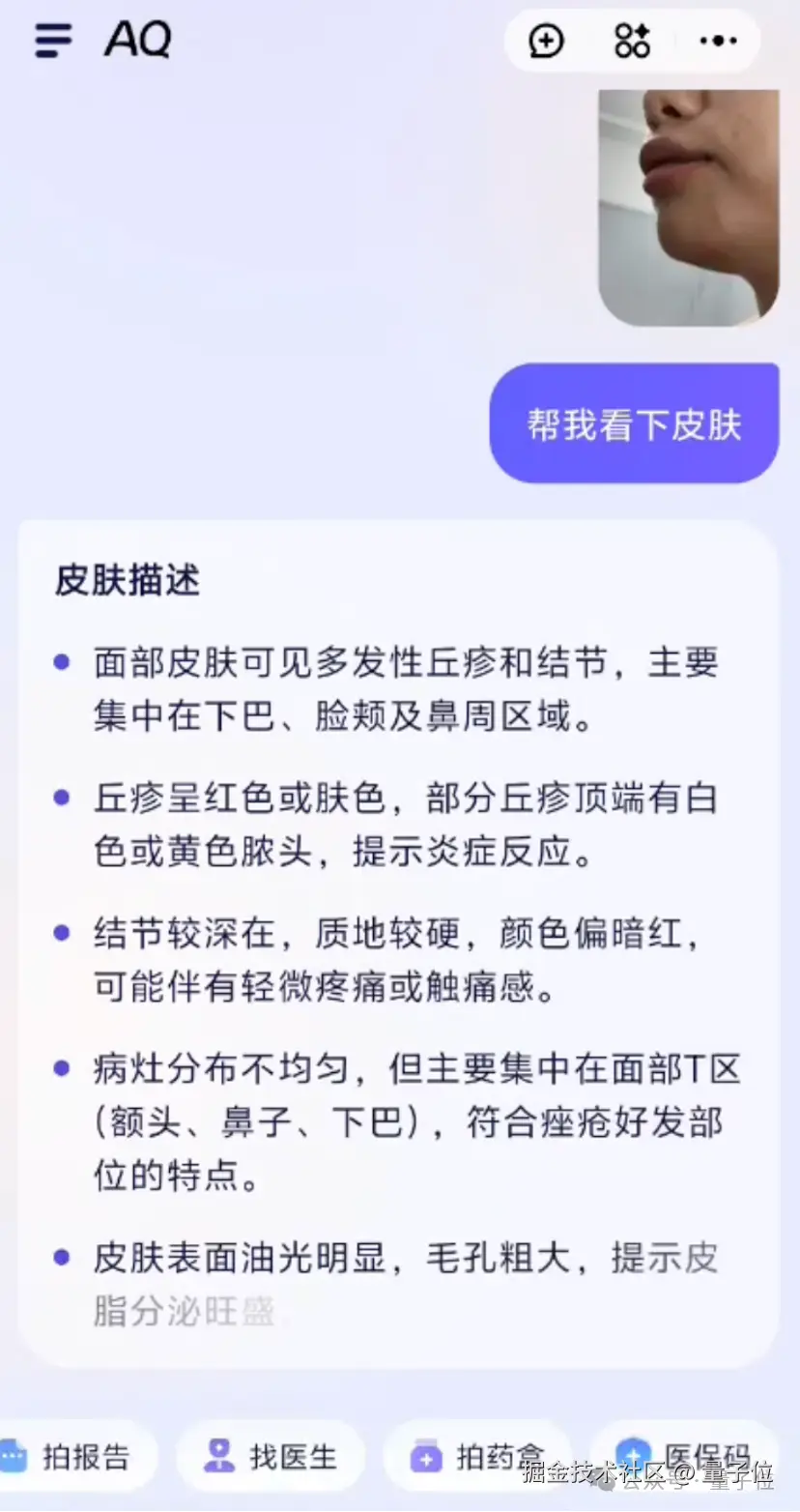
Task: Select the 找医生 chip
Action: [x=271, y=1456]
